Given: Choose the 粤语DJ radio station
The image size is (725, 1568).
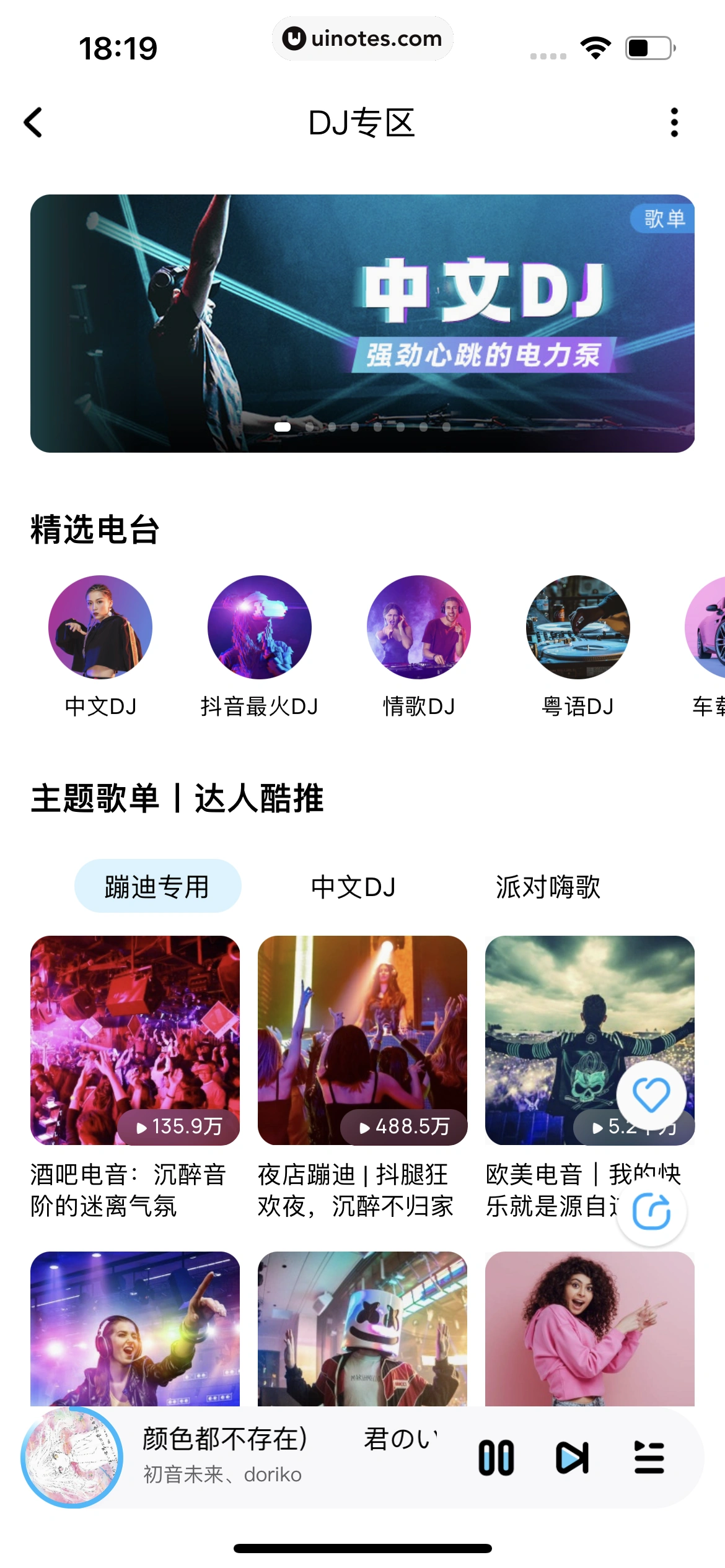Looking at the screenshot, I should (578, 627).
